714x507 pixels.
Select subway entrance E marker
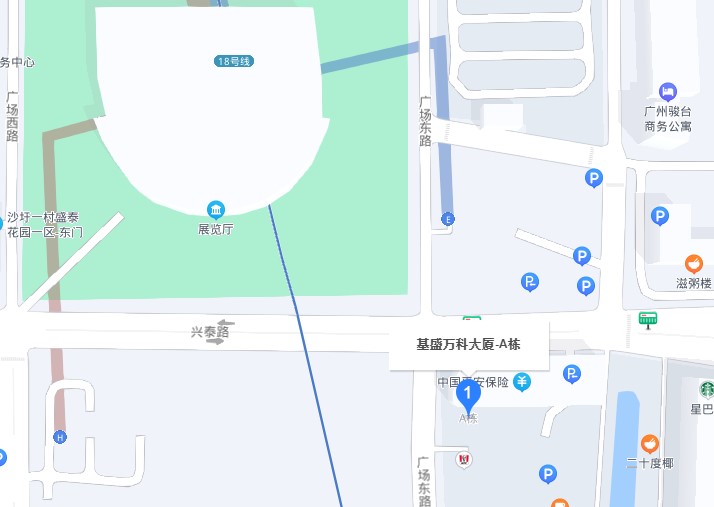tap(448, 219)
